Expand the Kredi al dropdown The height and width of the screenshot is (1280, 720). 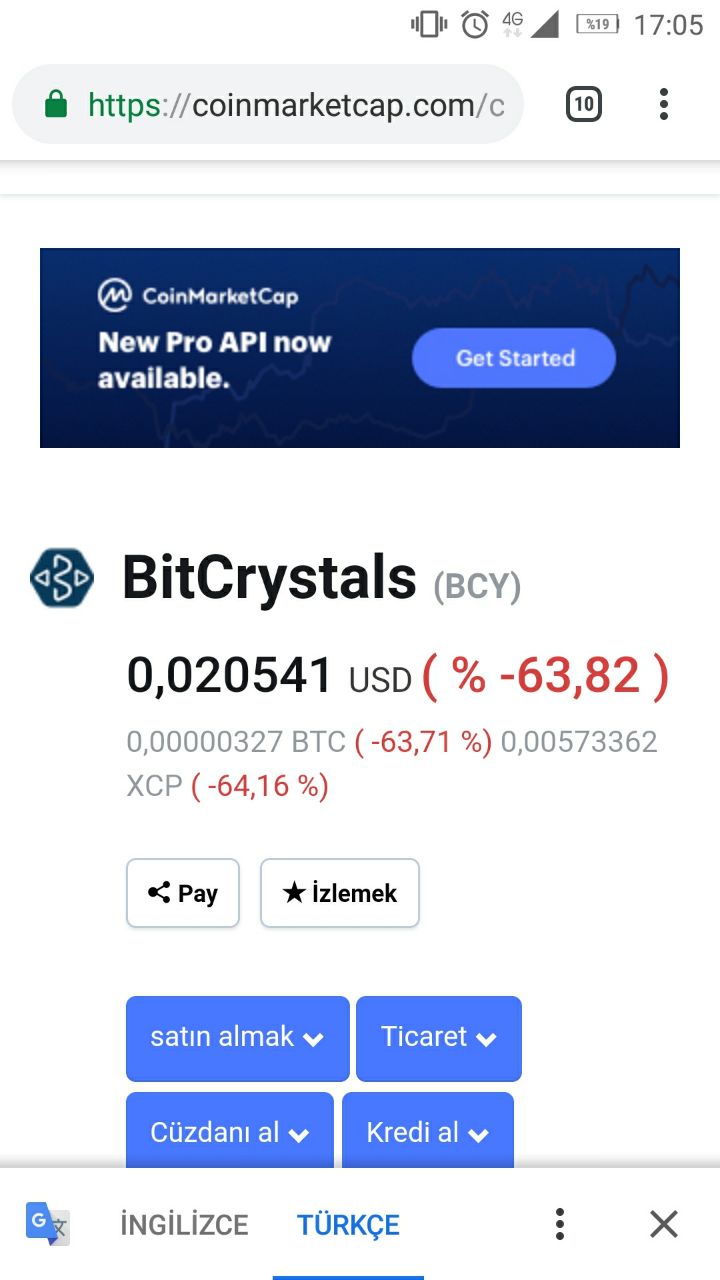tap(428, 1131)
